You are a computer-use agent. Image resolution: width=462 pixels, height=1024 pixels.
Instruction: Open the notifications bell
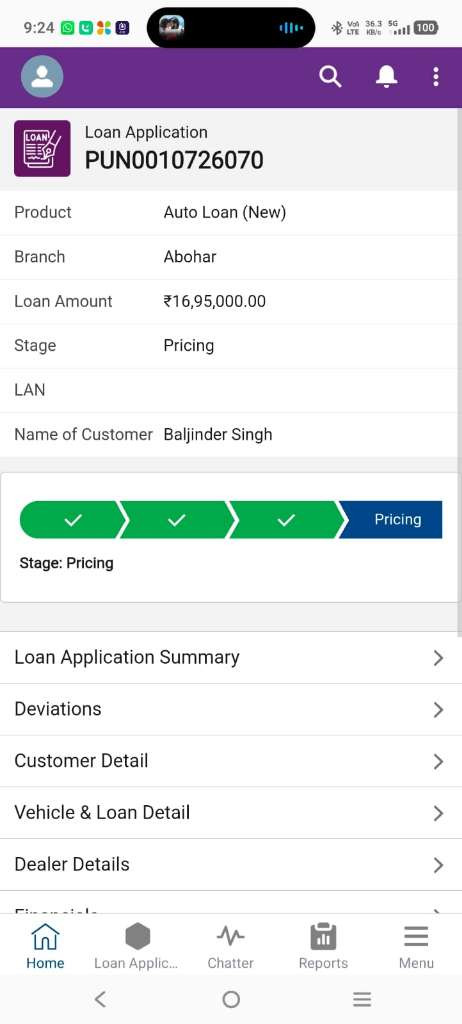pos(386,77)
